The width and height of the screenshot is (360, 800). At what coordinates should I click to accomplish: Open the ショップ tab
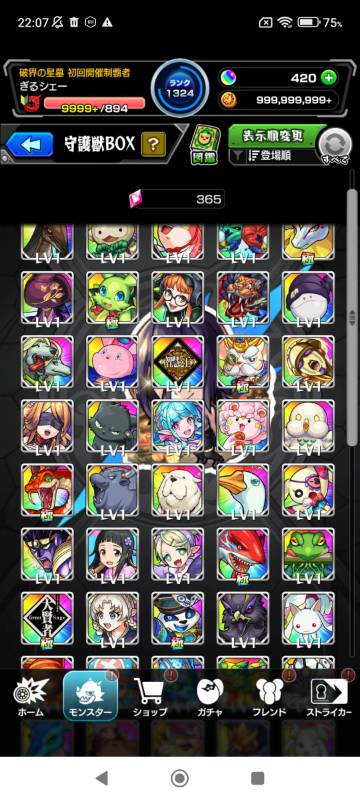149,698
